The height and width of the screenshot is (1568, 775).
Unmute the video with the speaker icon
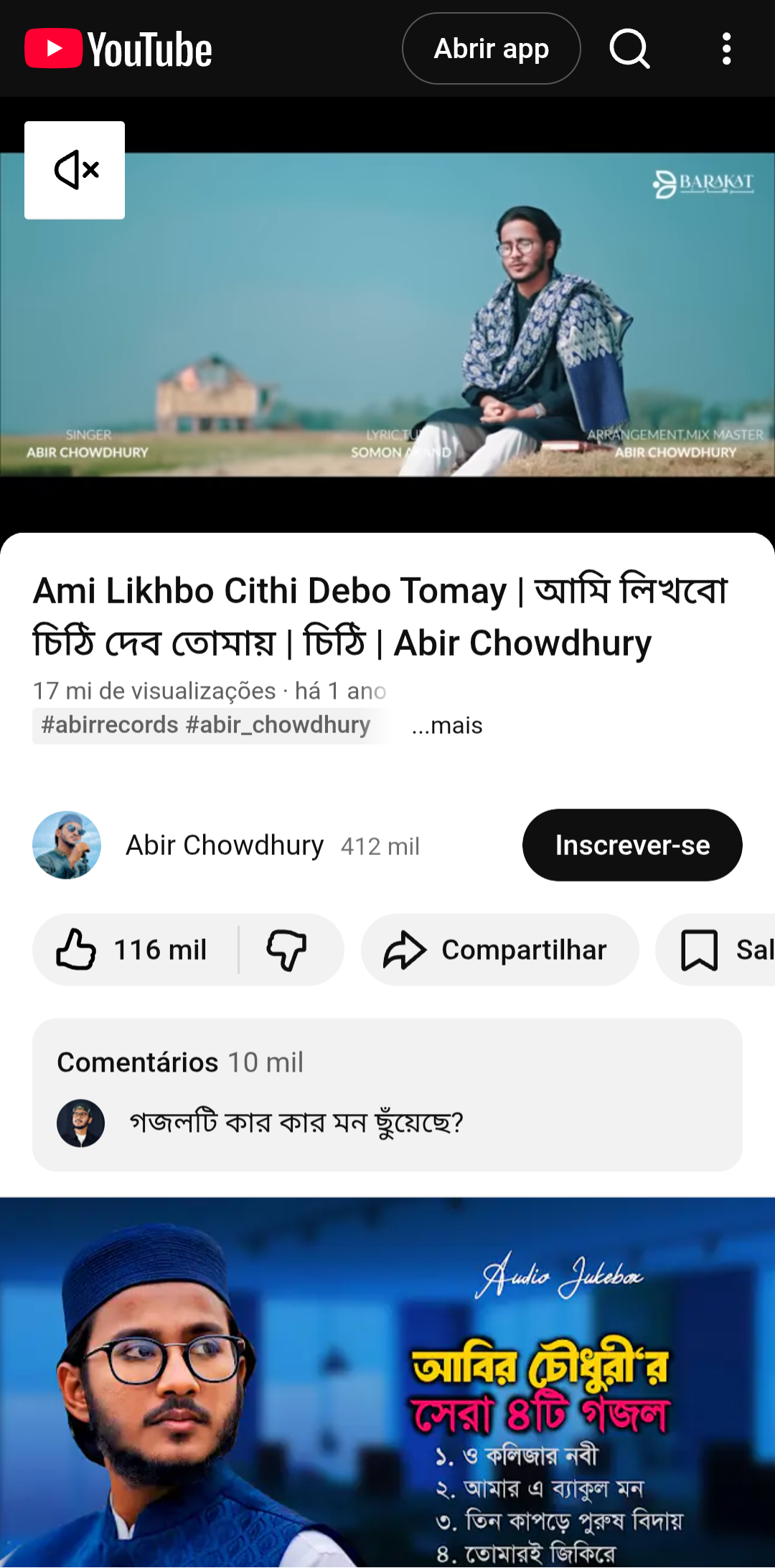coord(75,170)
